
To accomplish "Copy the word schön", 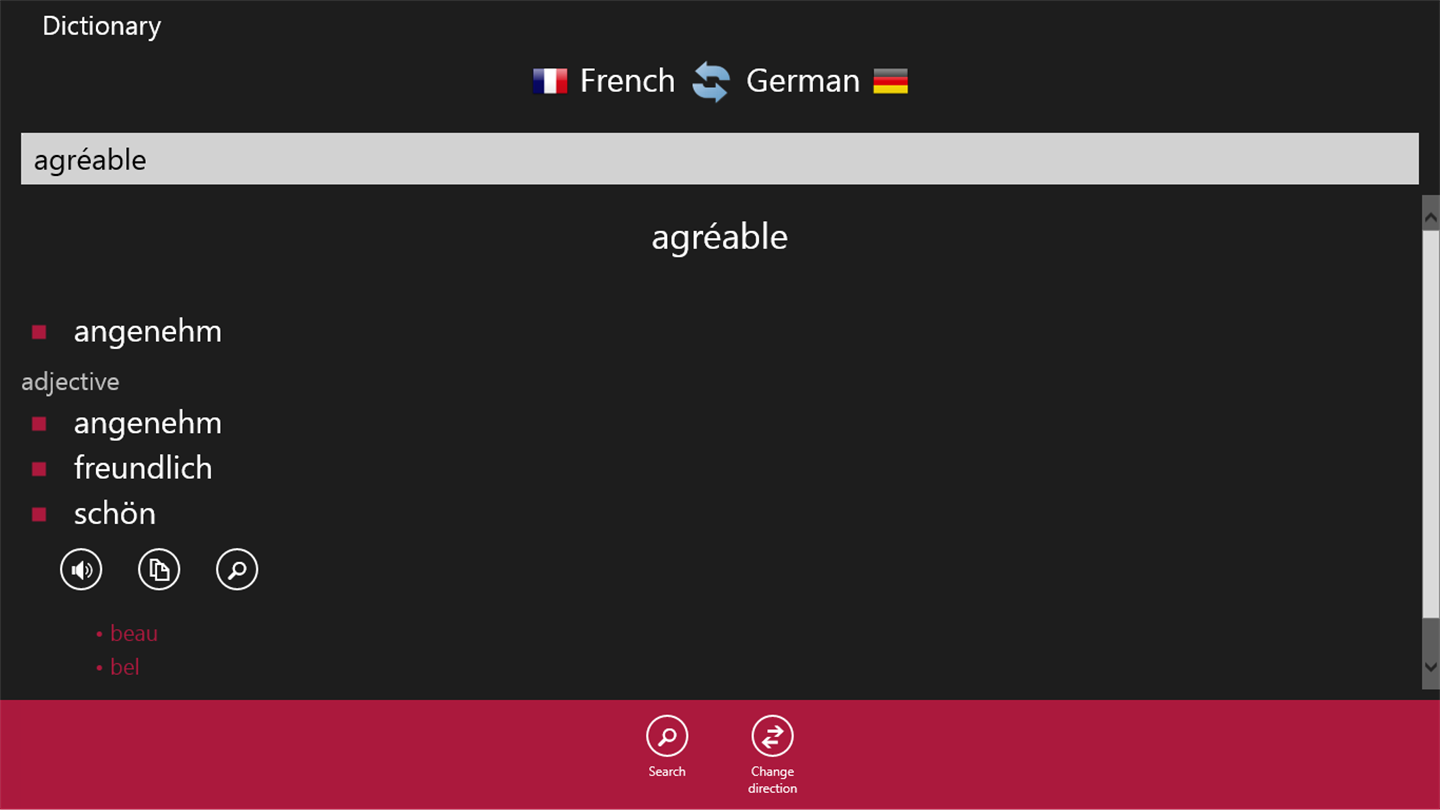I will tap(159, 570).
